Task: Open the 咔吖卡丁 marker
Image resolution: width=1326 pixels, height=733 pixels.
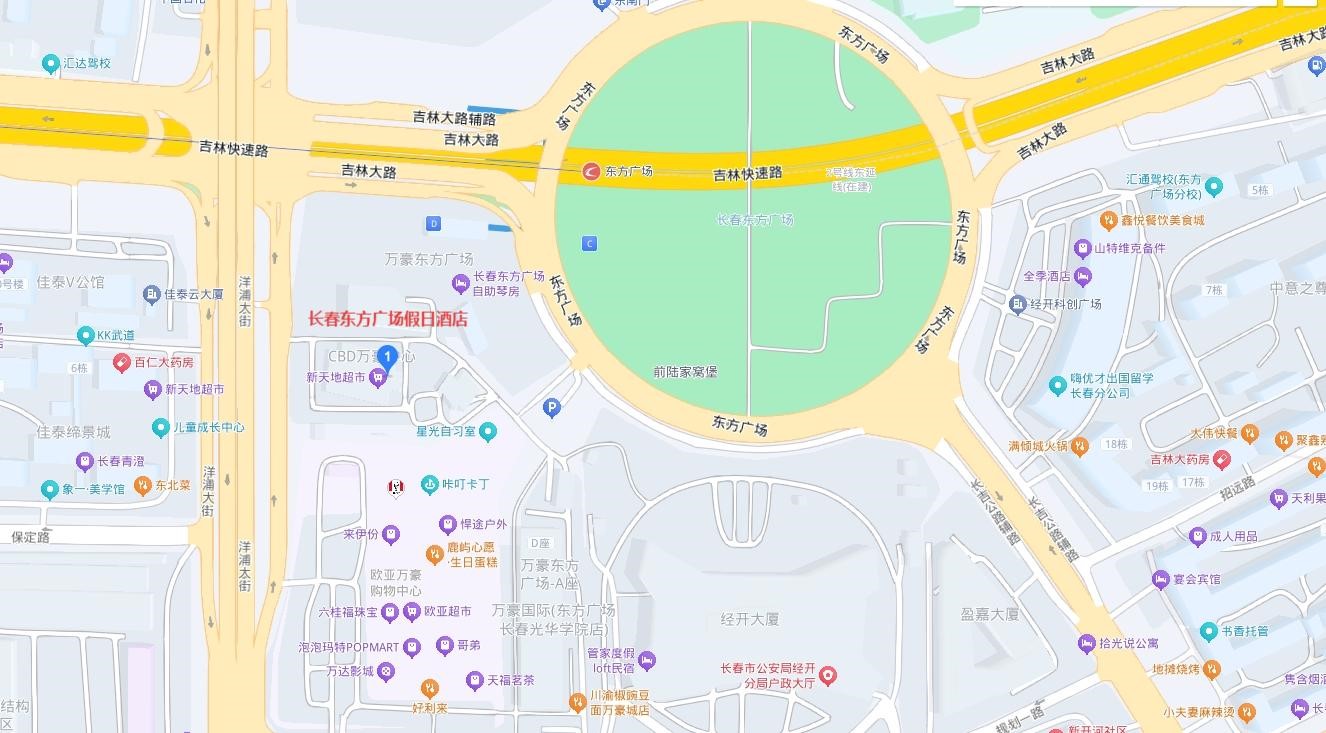Action: 429,484
